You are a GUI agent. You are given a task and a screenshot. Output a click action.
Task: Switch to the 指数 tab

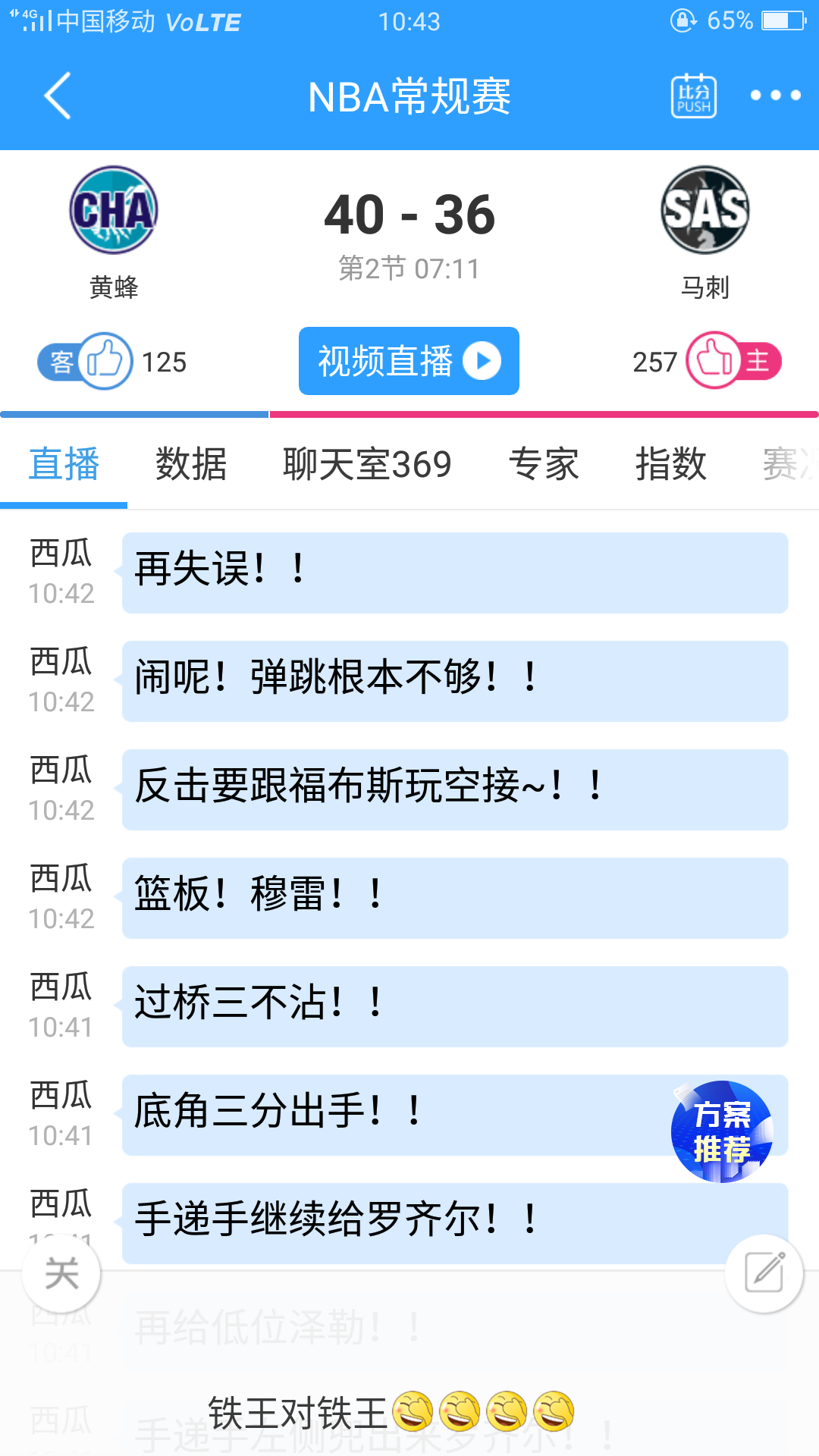click(671, 464)
